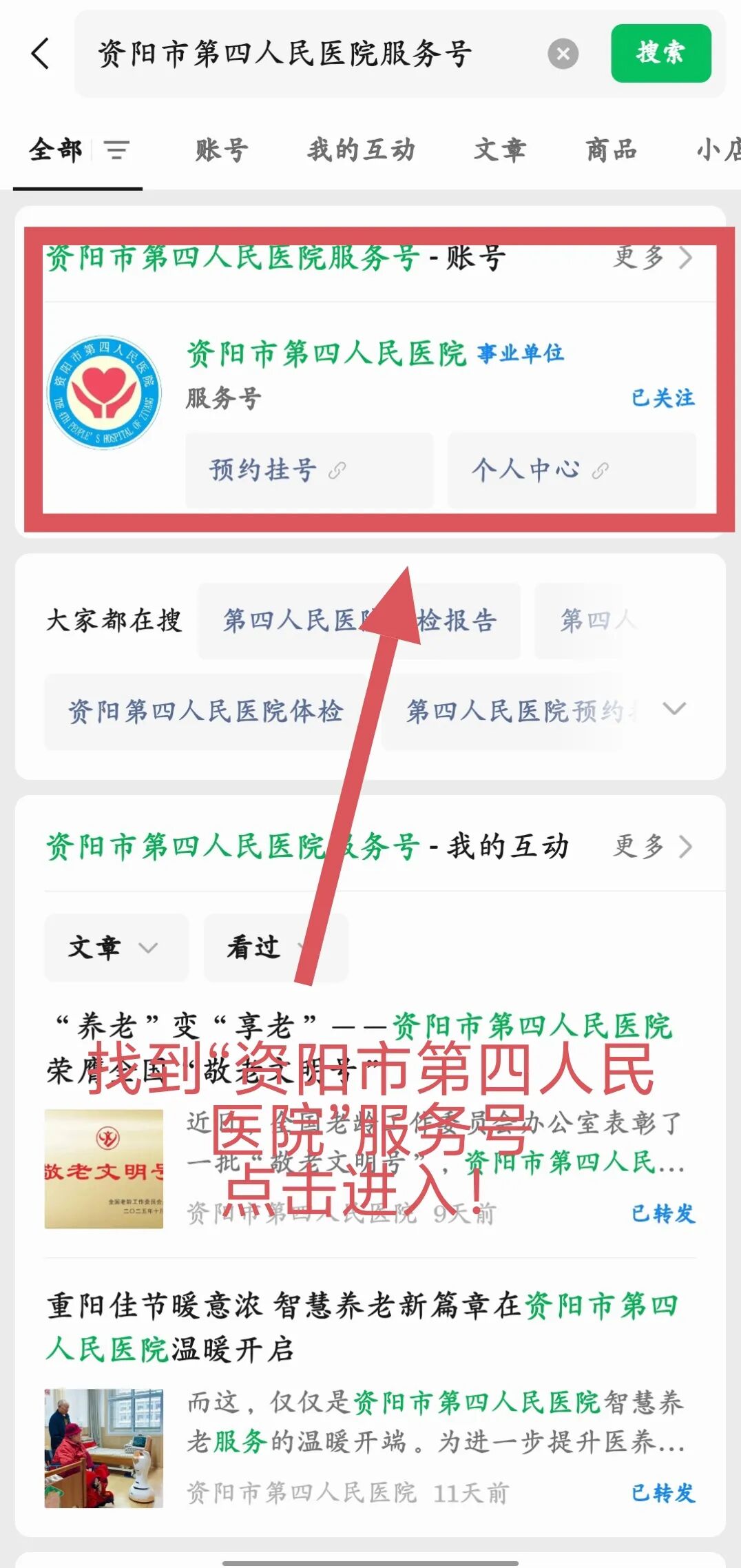The image size is (741, 1568).
Task: Open 更多 in the 我的互动 section
Action: point(652,847)
